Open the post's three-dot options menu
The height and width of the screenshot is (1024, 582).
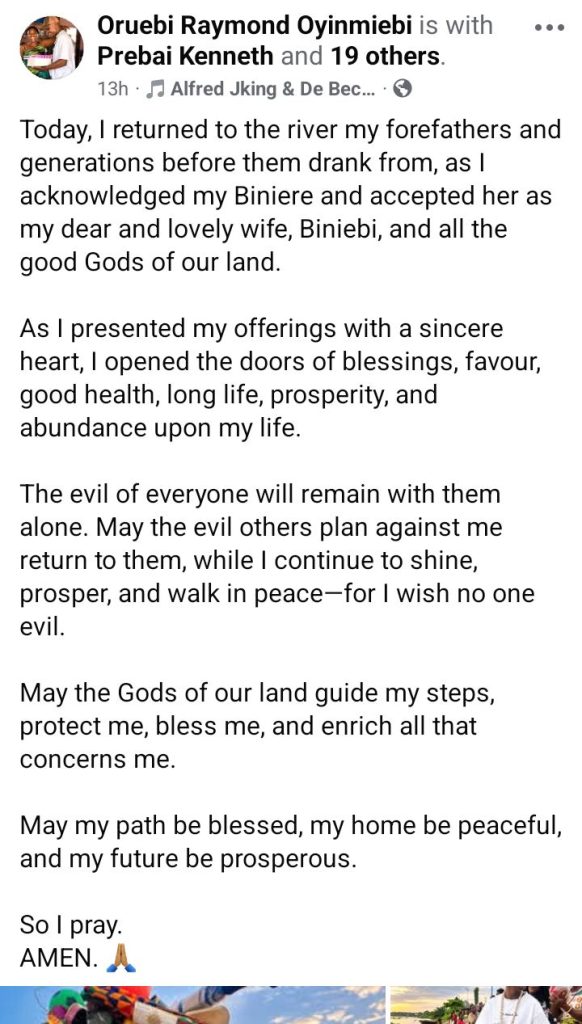point(549,28)
